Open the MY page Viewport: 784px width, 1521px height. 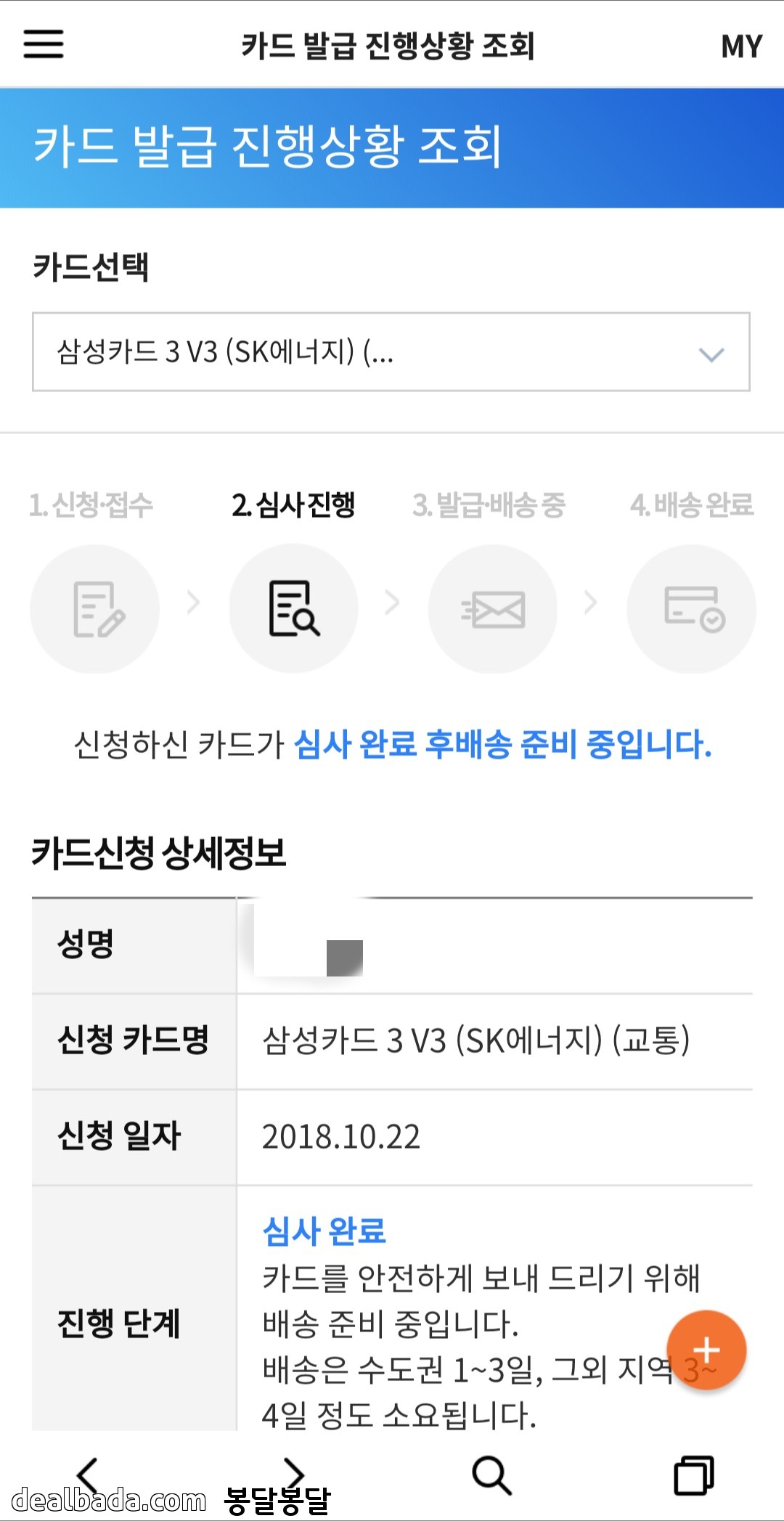pos(741,46)
